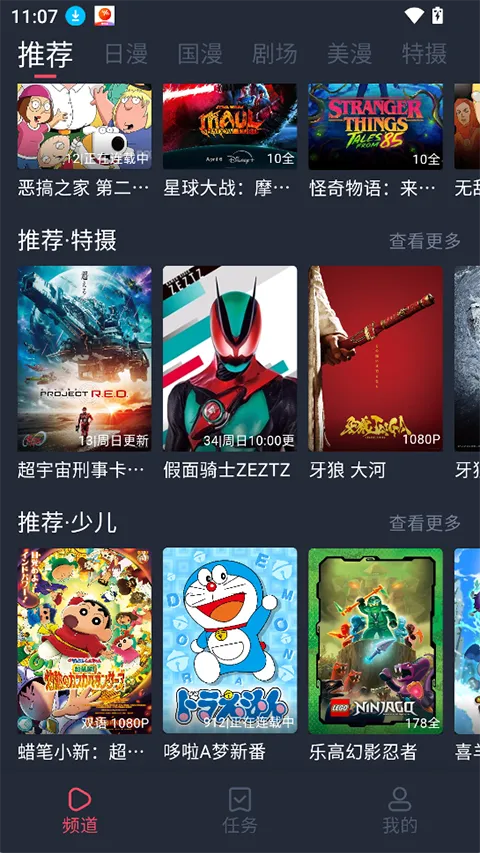Switch to the 日漫 tab
This screenshot has width=480, height=853.
126,54
